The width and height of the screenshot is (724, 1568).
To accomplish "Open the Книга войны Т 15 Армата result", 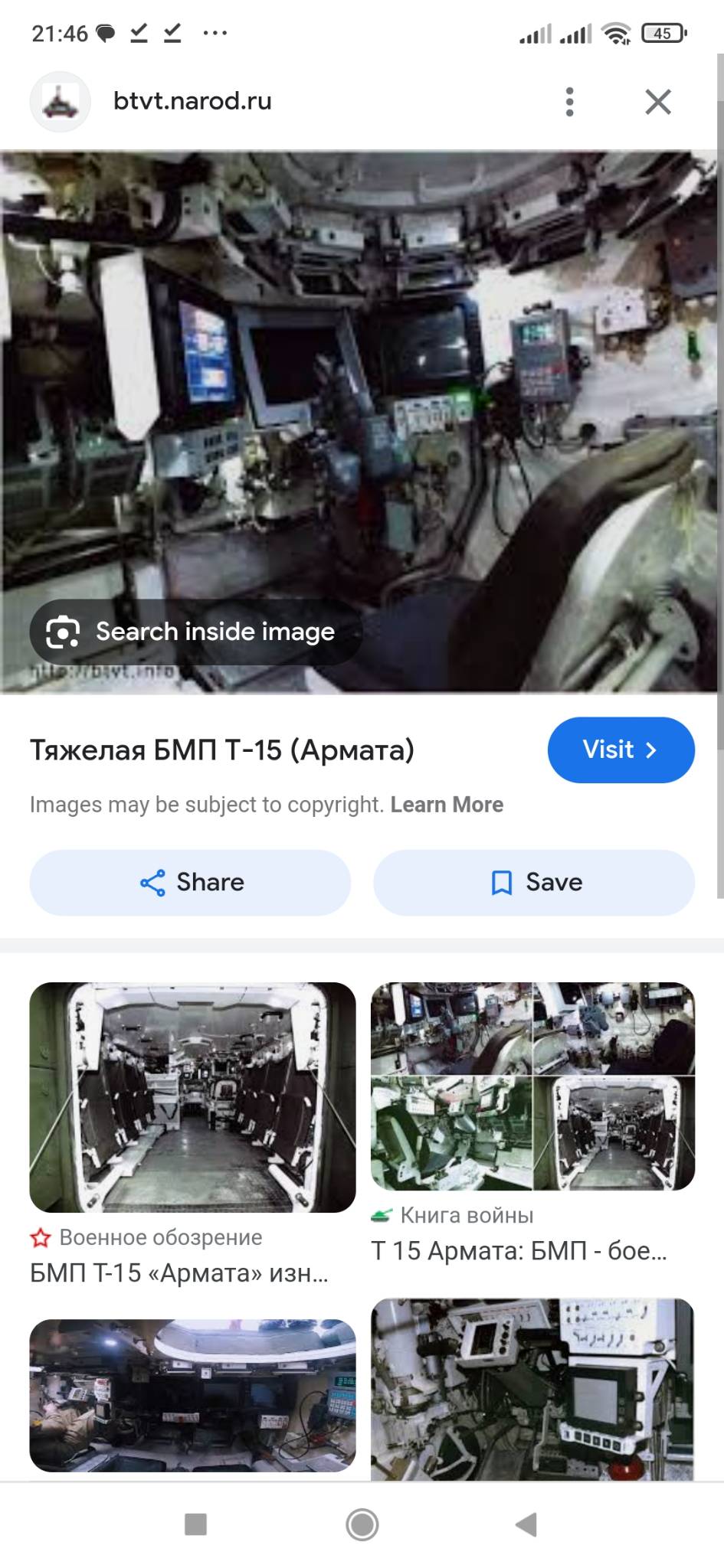I will [x=532, y=1122].
